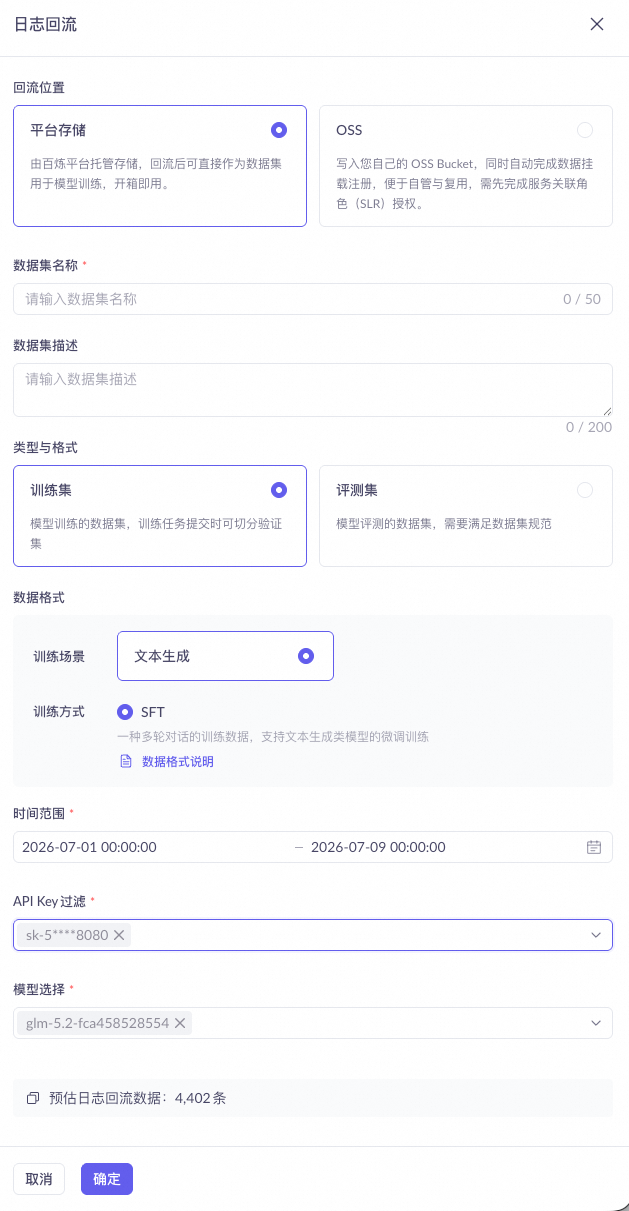The height and width of the screenshot is (1211, 629).
Task: Tap the 数据集名称 input field
Action: [313, 299]
